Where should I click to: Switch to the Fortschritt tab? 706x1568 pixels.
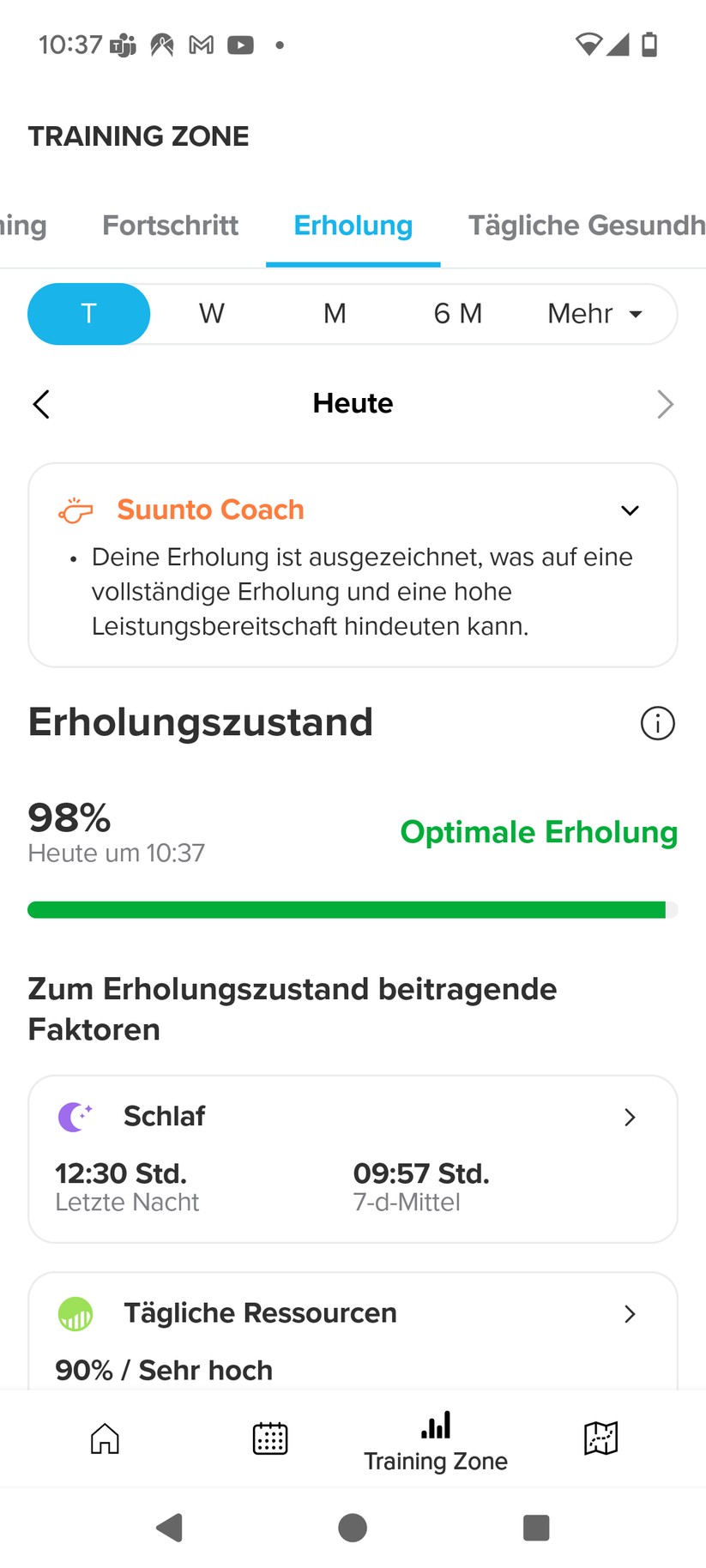[x=170, y=226]
